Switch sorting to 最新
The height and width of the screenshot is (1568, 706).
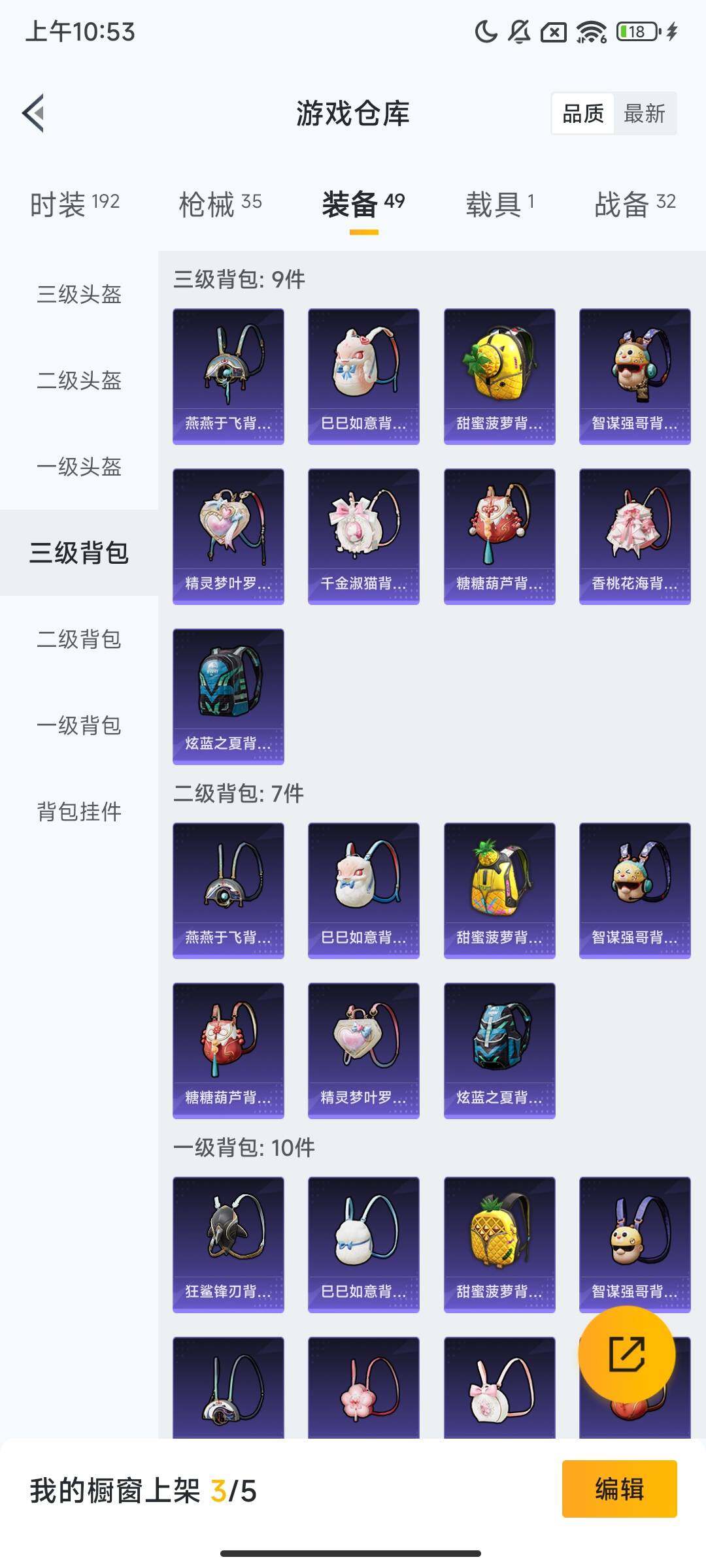click(x=643, y=114)
